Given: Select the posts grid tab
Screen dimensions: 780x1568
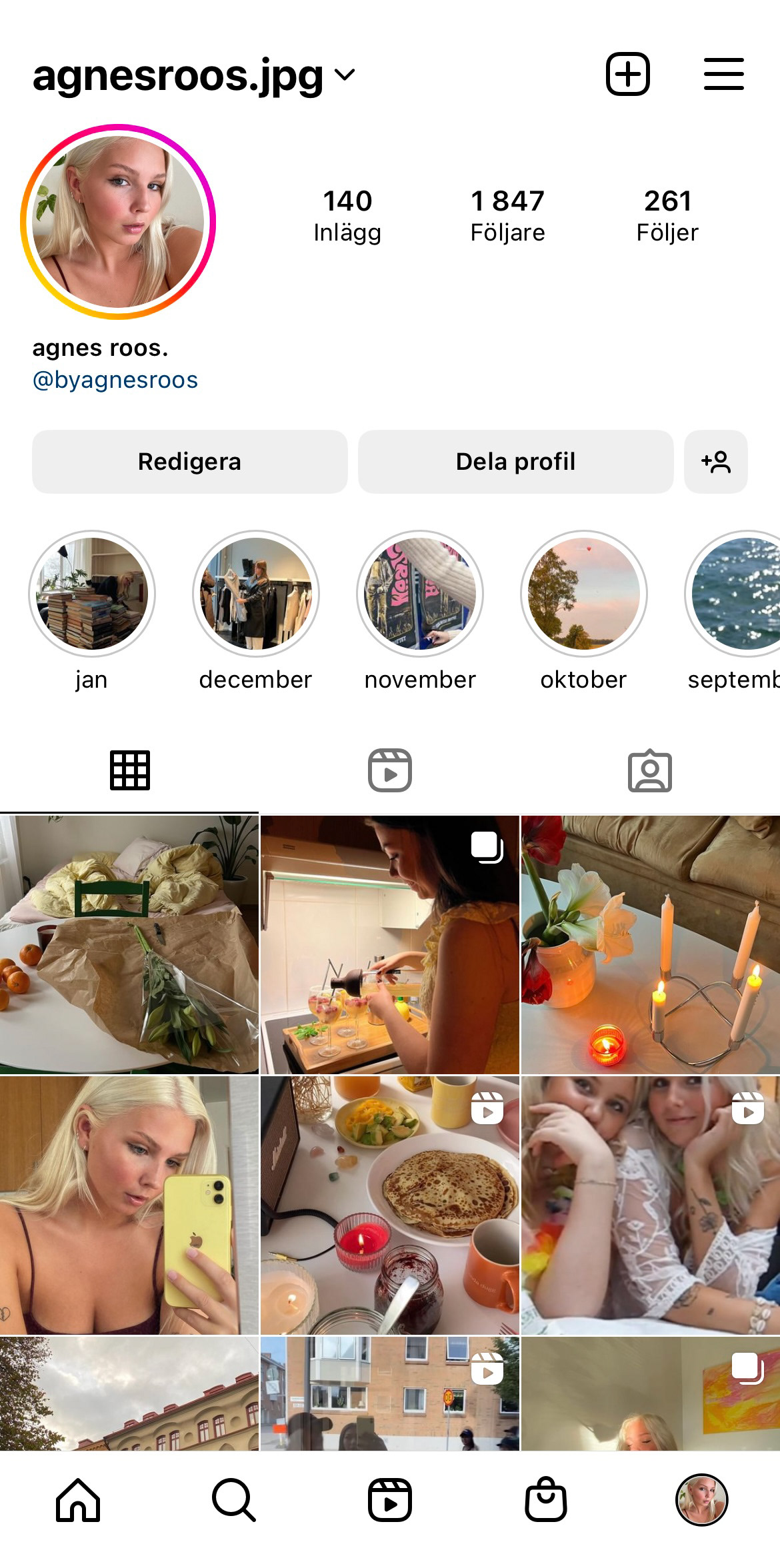Looking at the screenshot, I should 130,770.
